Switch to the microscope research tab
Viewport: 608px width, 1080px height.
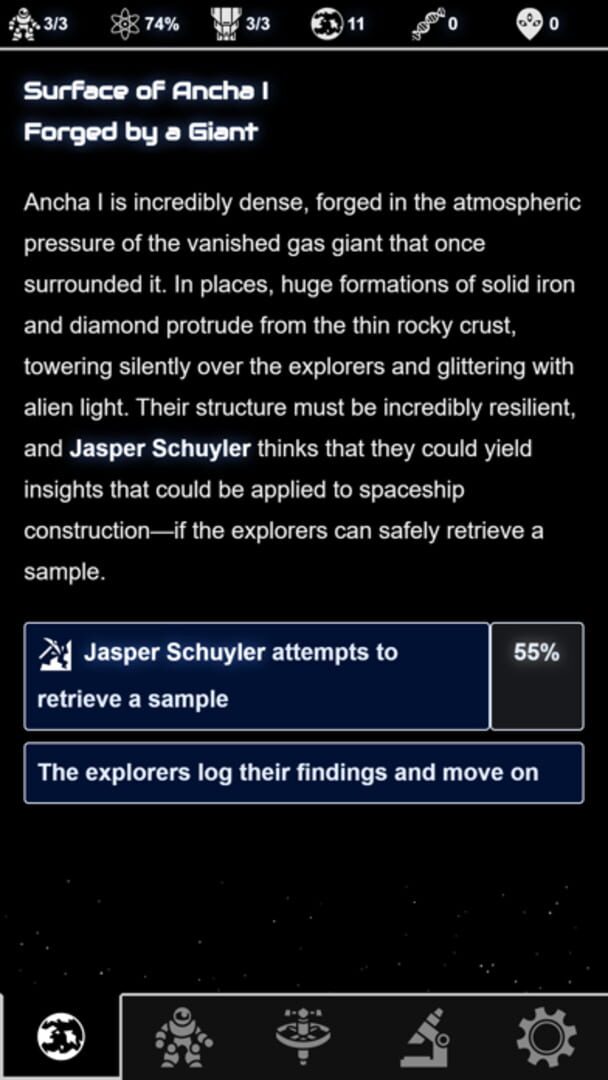[x=425, y=1037]
